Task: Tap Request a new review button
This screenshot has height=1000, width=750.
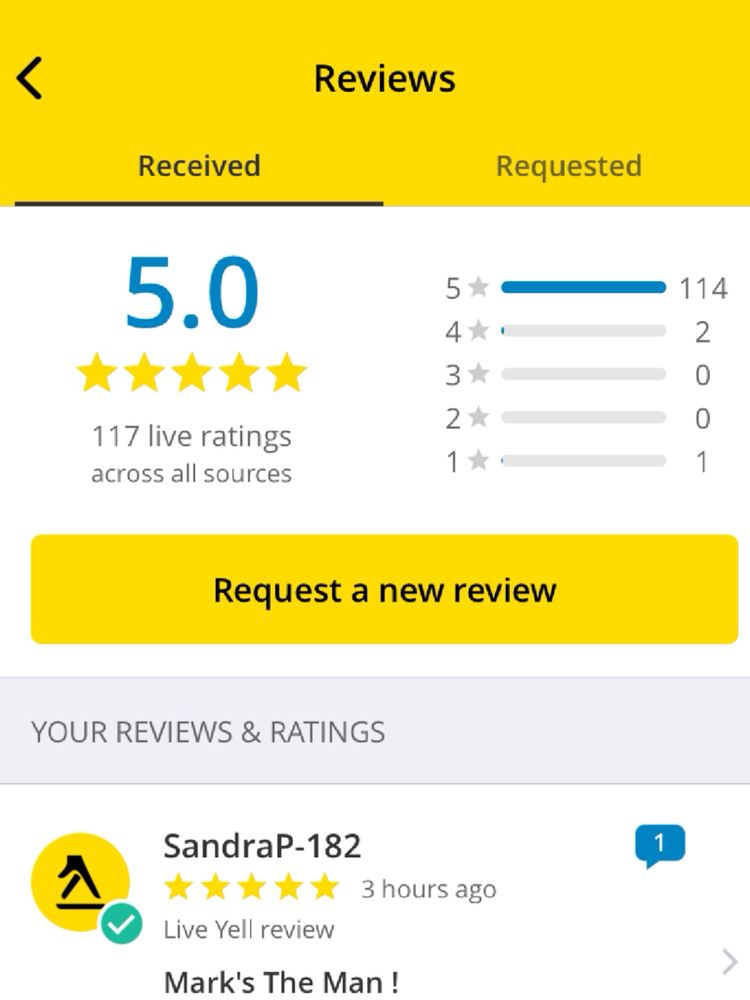Action: (x=384, y=590)
